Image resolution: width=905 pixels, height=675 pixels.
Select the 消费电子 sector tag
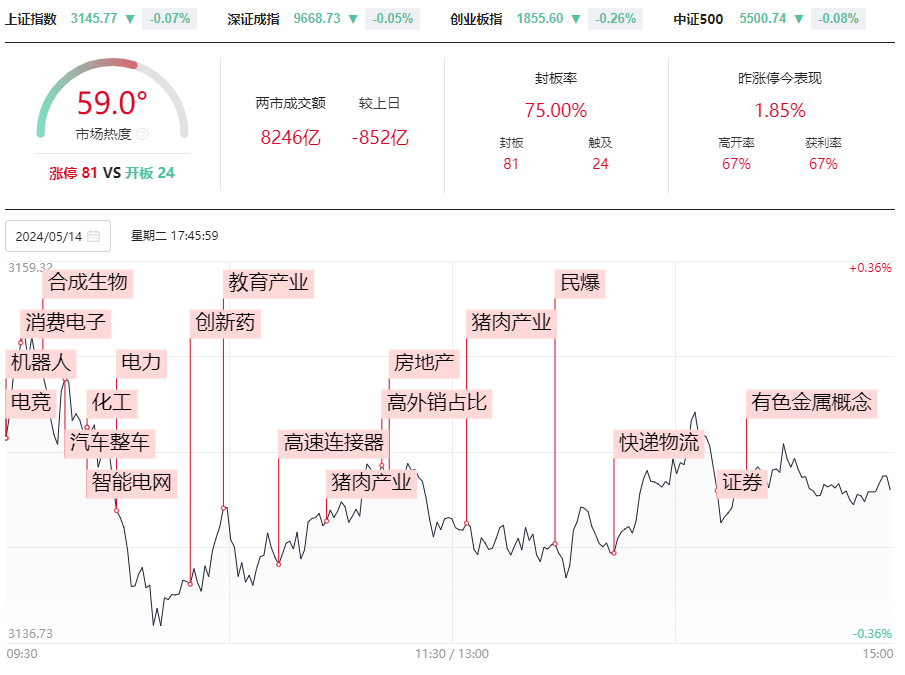[65, 323]
